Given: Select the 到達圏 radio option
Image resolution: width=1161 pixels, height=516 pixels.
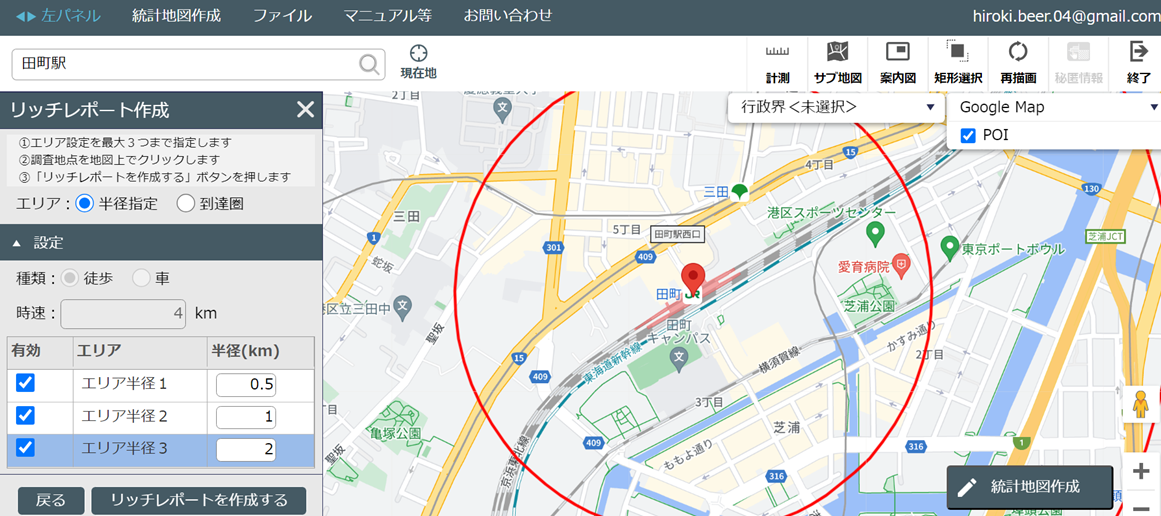Looking at the screenshot, I should coord(186,203).
